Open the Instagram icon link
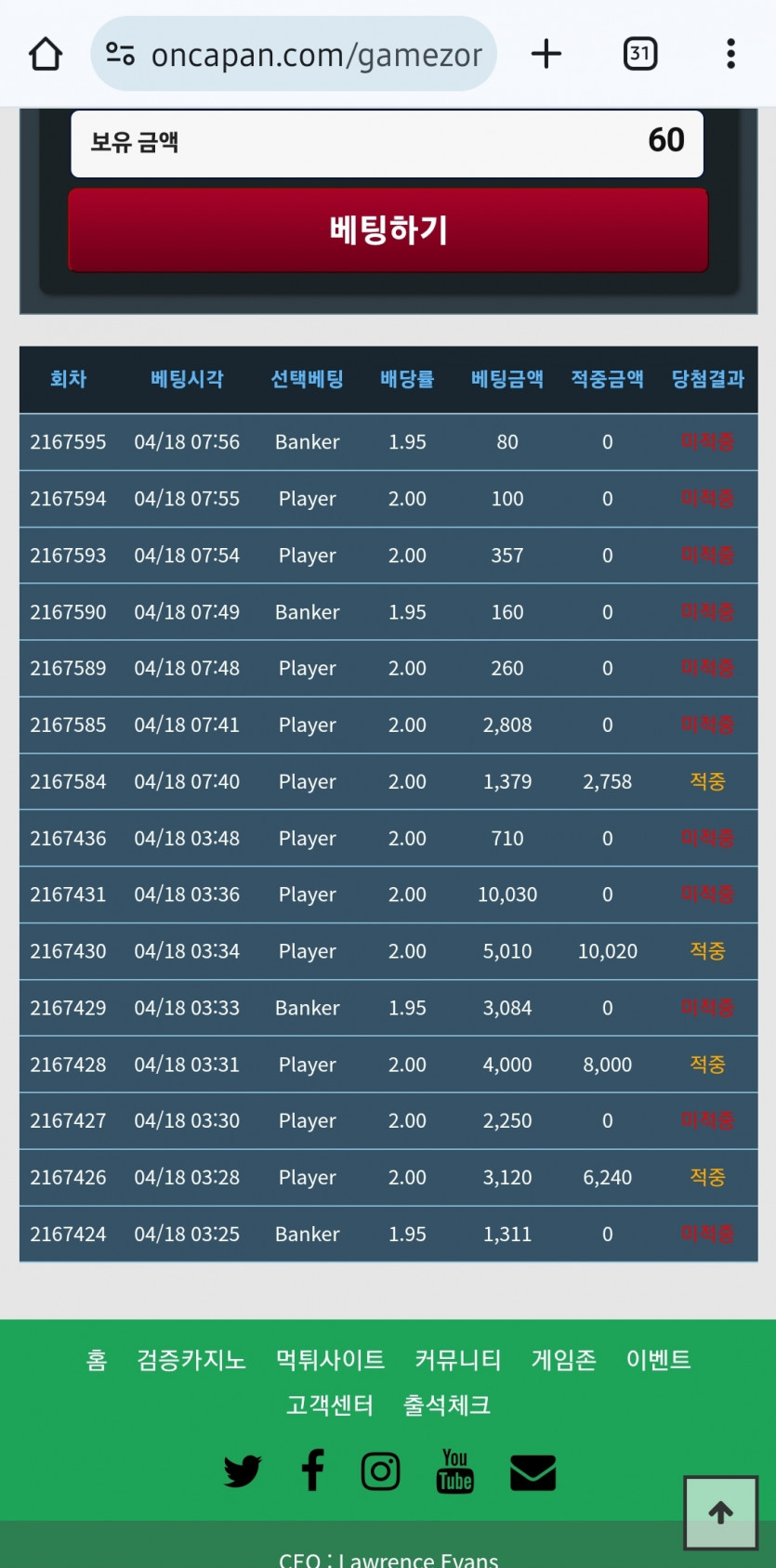 click(380, 1471)
